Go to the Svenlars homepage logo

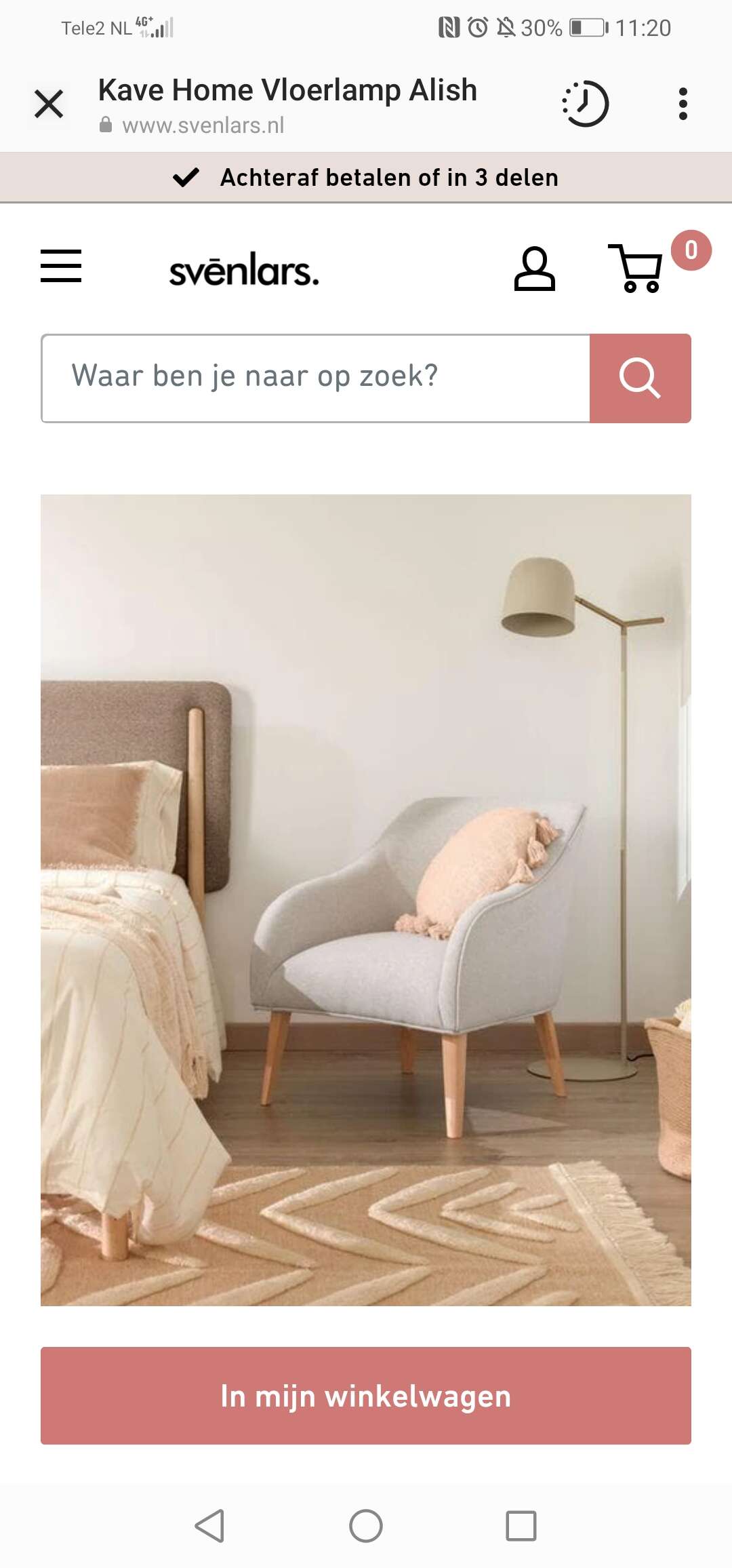[244, 270]
